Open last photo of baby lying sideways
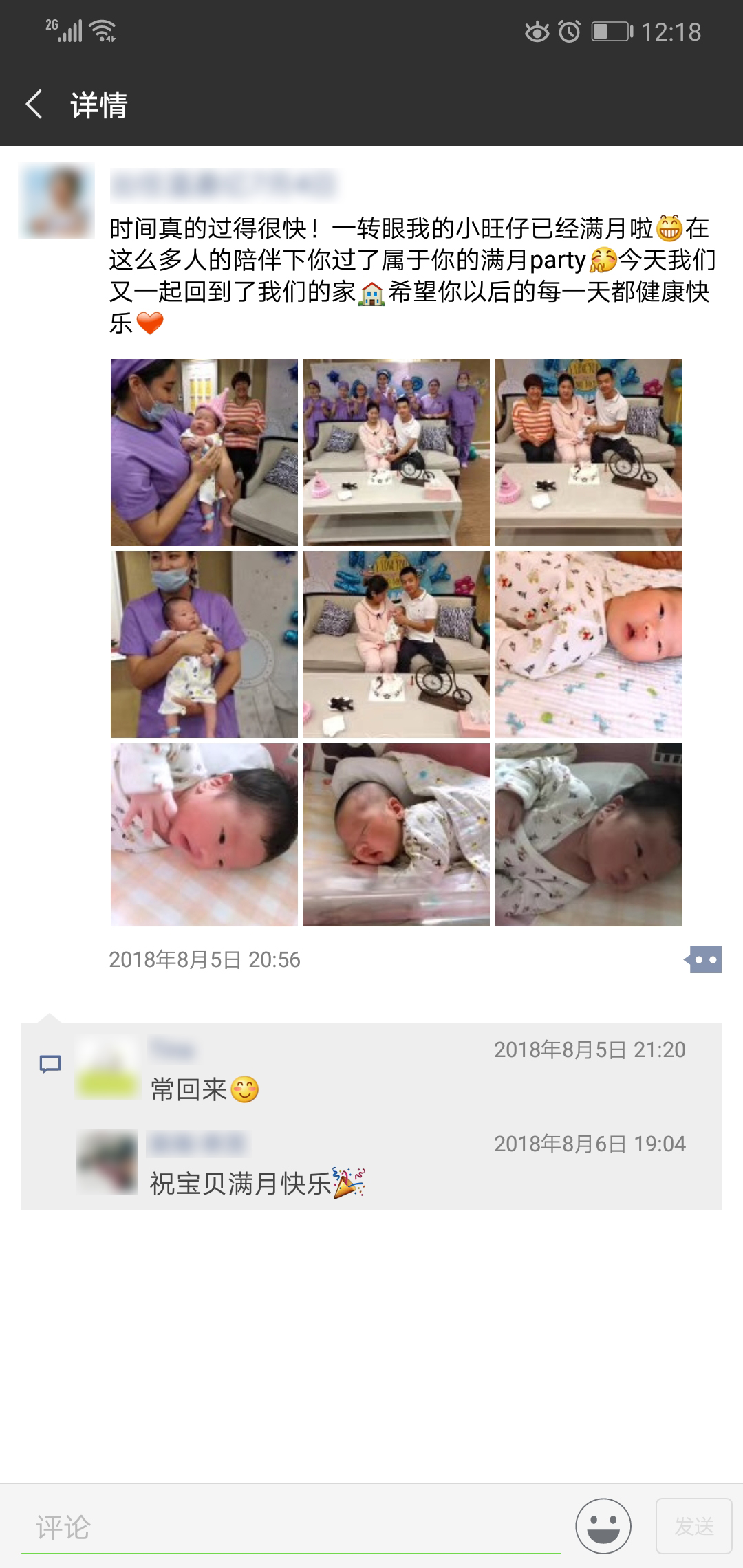 [588, 835]
